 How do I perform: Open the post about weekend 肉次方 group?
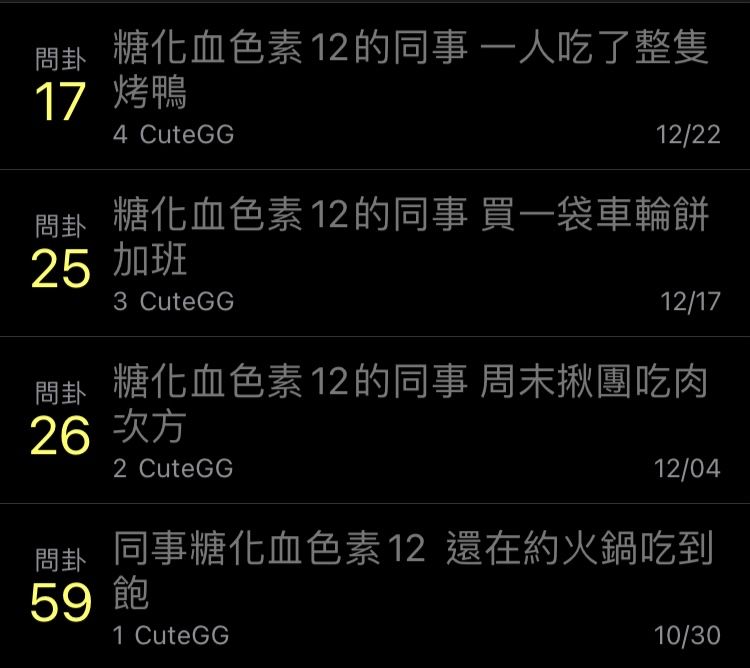point(410,403)
